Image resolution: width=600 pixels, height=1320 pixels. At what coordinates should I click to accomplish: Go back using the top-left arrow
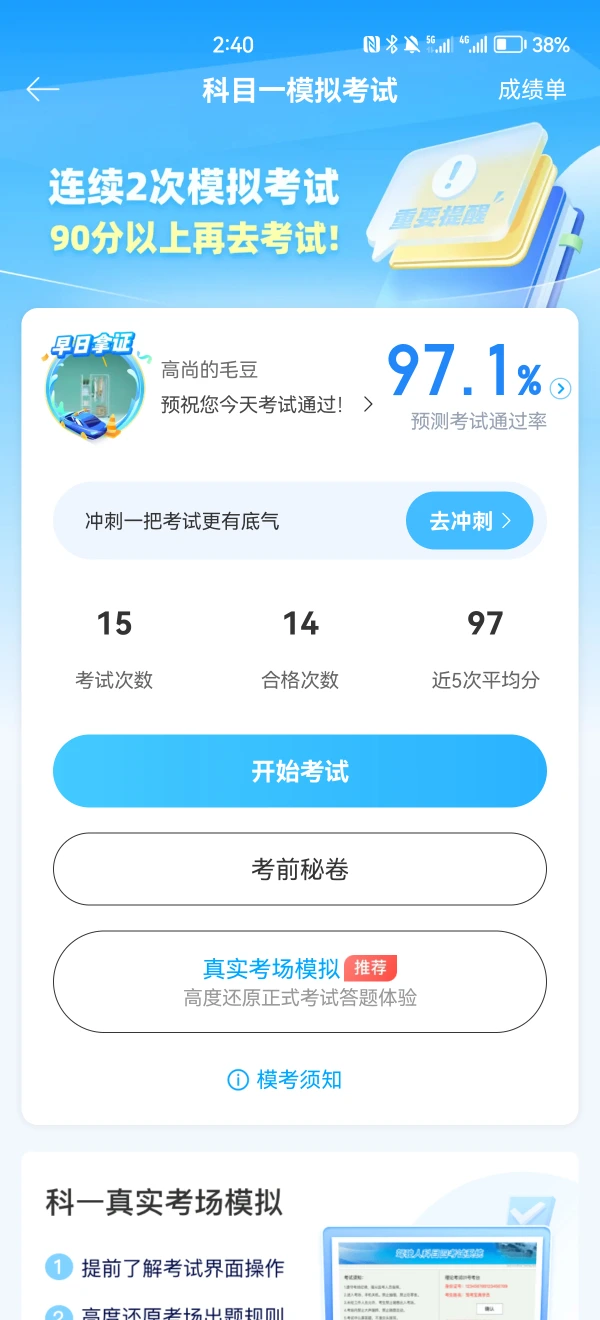point(43,89)
